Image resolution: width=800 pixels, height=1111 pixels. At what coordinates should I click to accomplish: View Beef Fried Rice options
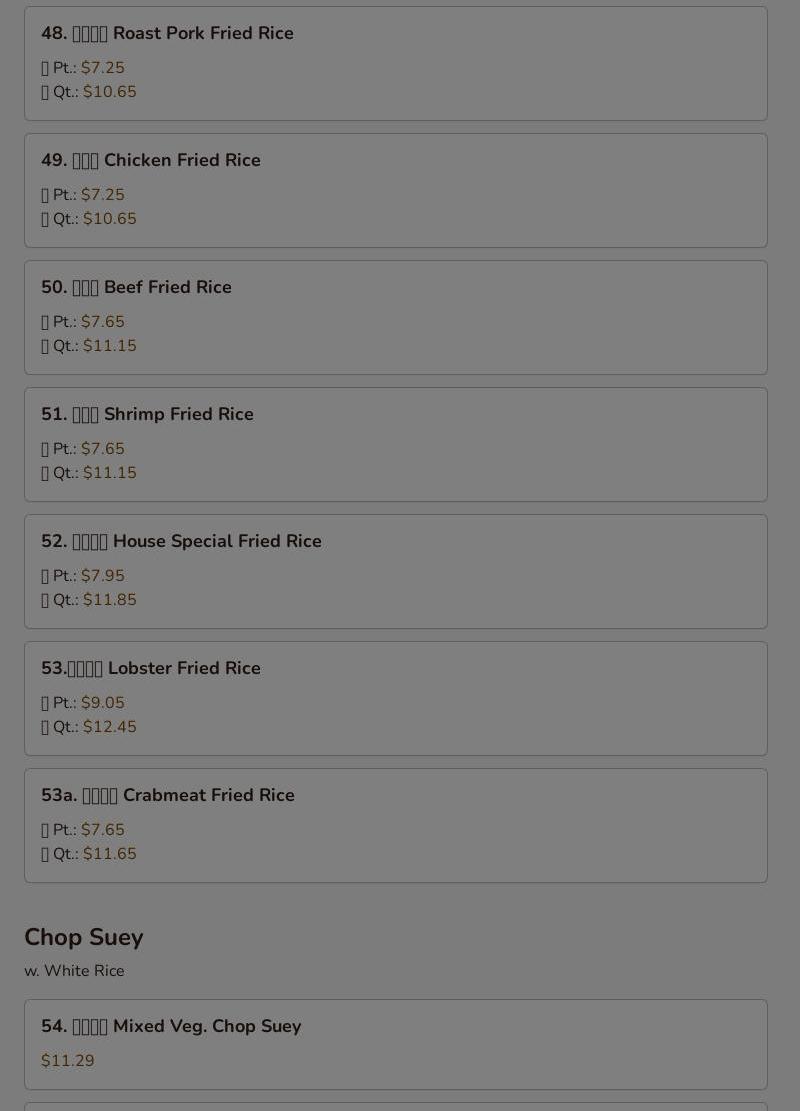tap(395, 317)
